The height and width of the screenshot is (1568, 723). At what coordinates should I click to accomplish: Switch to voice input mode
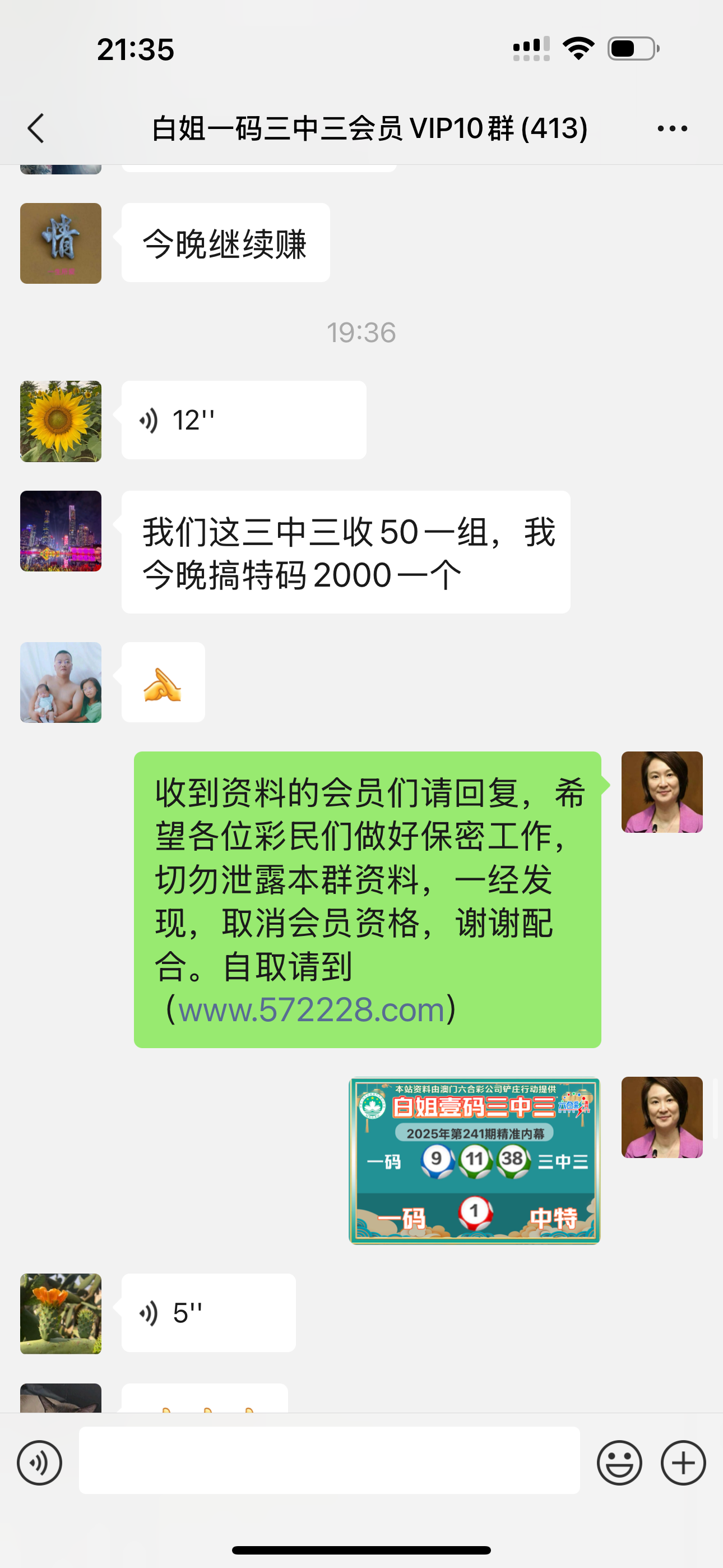(40, 1463)
